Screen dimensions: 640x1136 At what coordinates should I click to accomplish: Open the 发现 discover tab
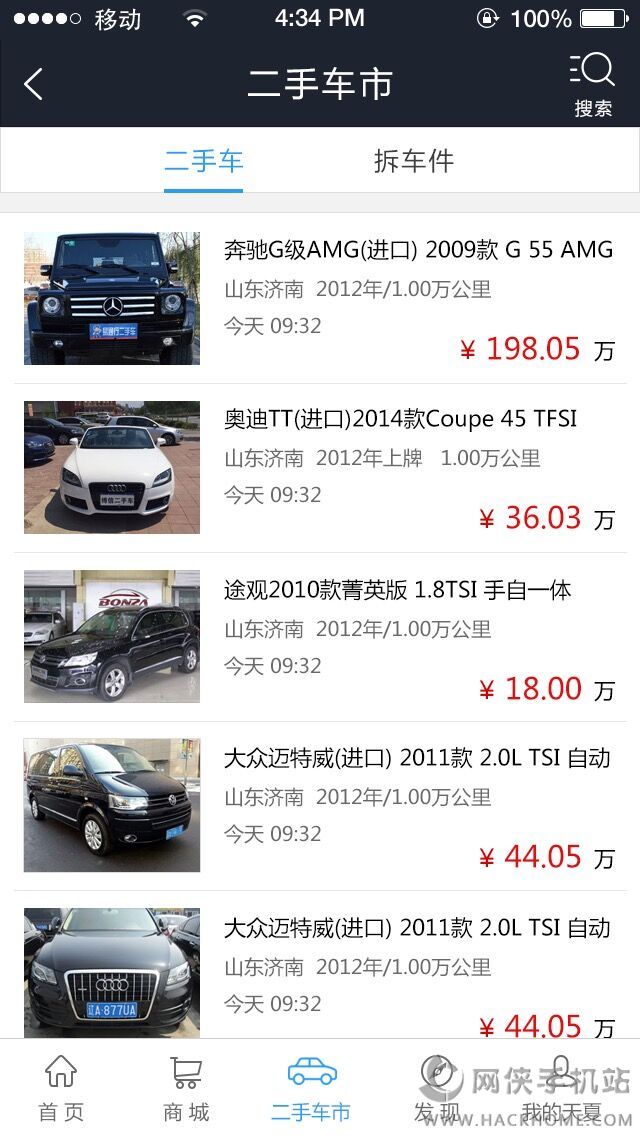[438, 1088]
